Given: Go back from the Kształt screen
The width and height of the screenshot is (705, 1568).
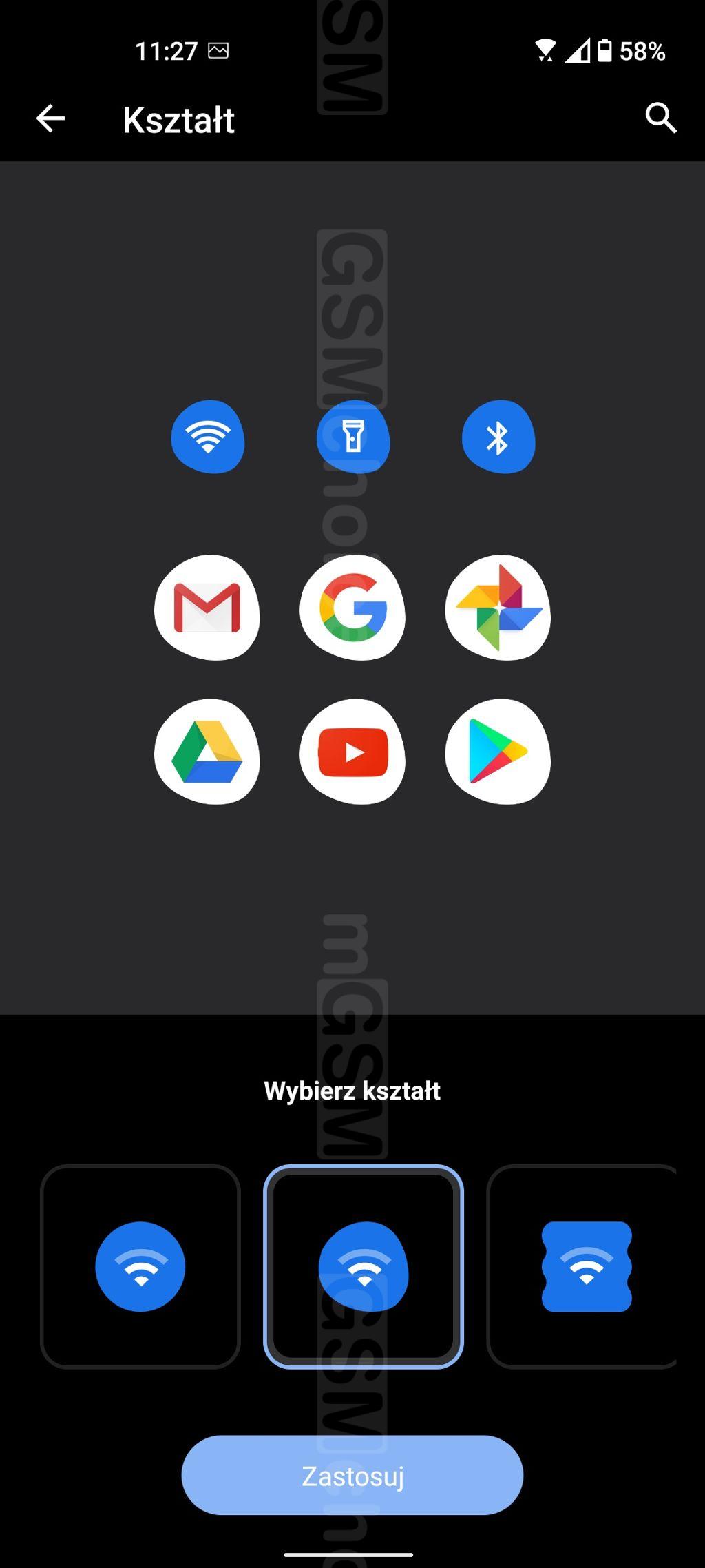Looking at the screenshot, I should click(x=50, y=118).
